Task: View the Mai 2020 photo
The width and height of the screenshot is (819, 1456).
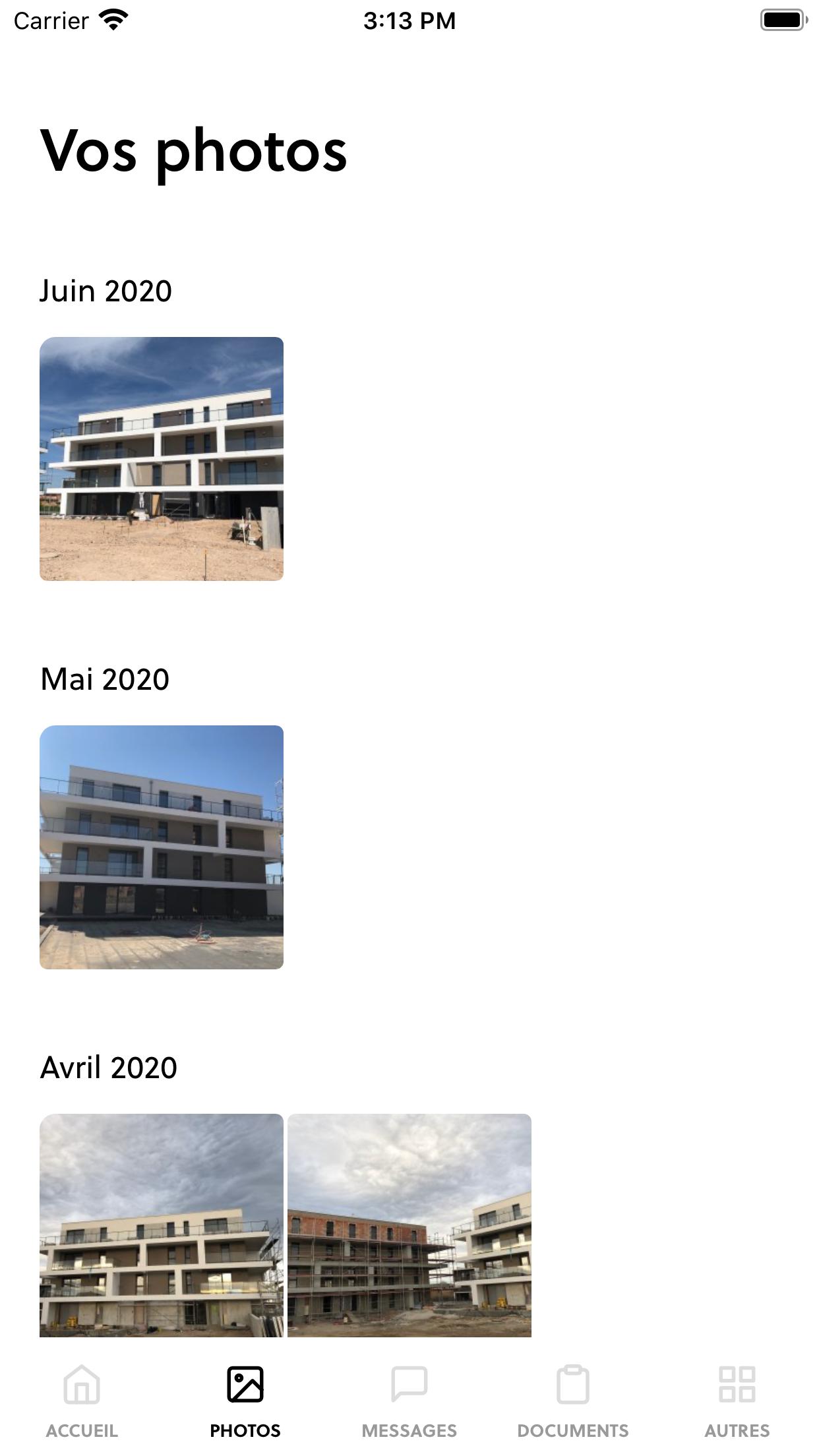Action: coord(162,847)
